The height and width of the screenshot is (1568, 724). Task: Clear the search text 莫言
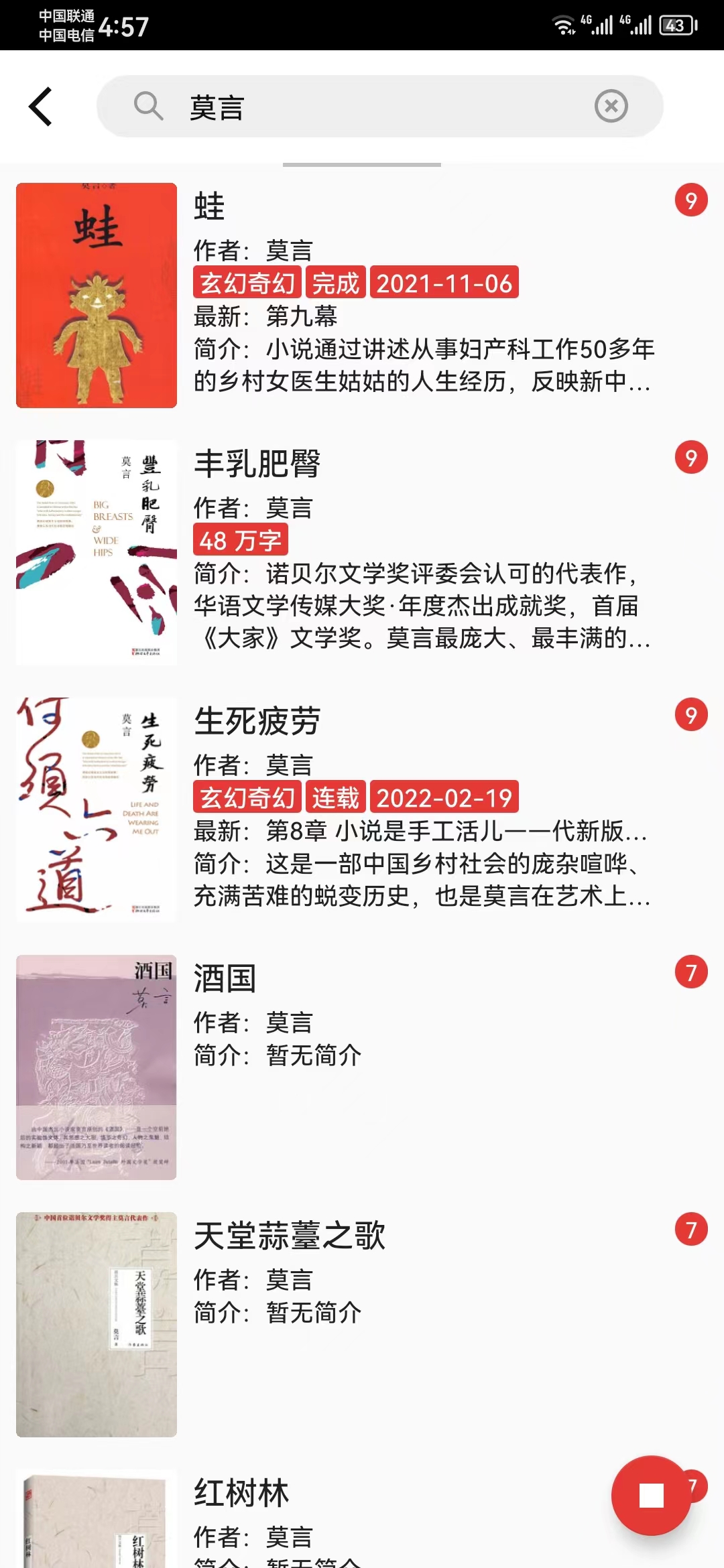click(x=611, y=107)
